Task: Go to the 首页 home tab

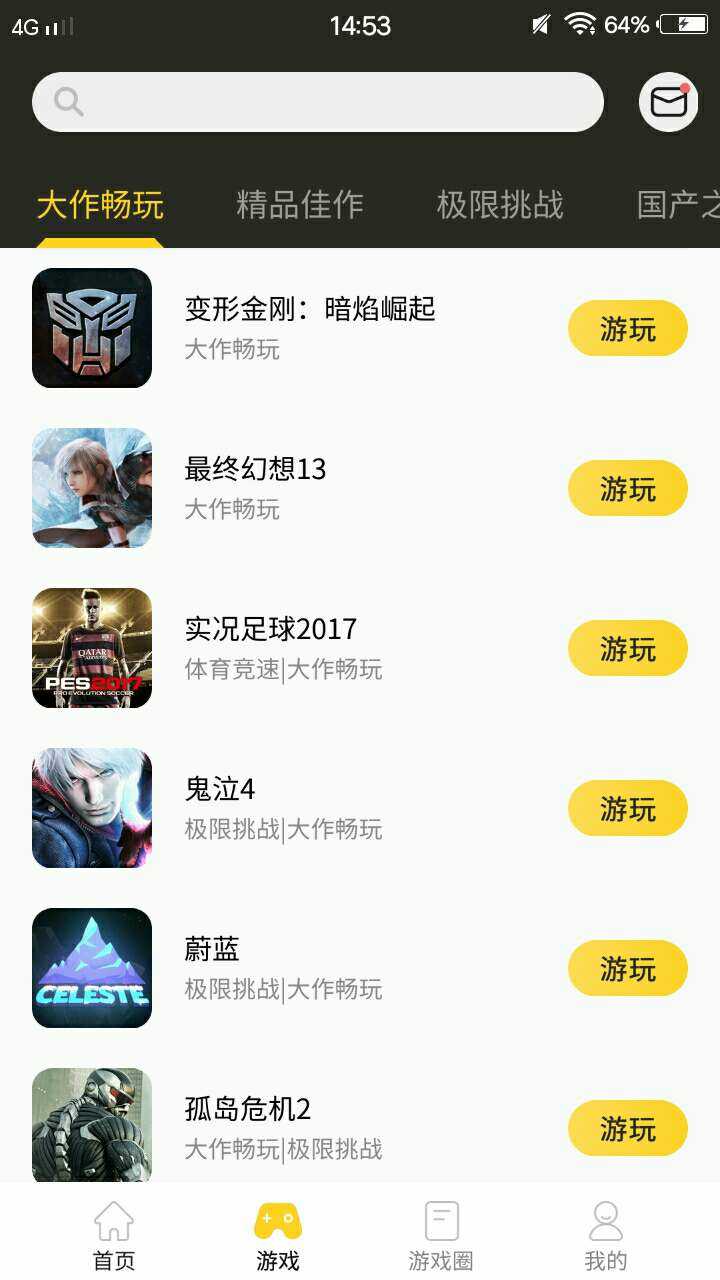Action: click(114, 1236)
